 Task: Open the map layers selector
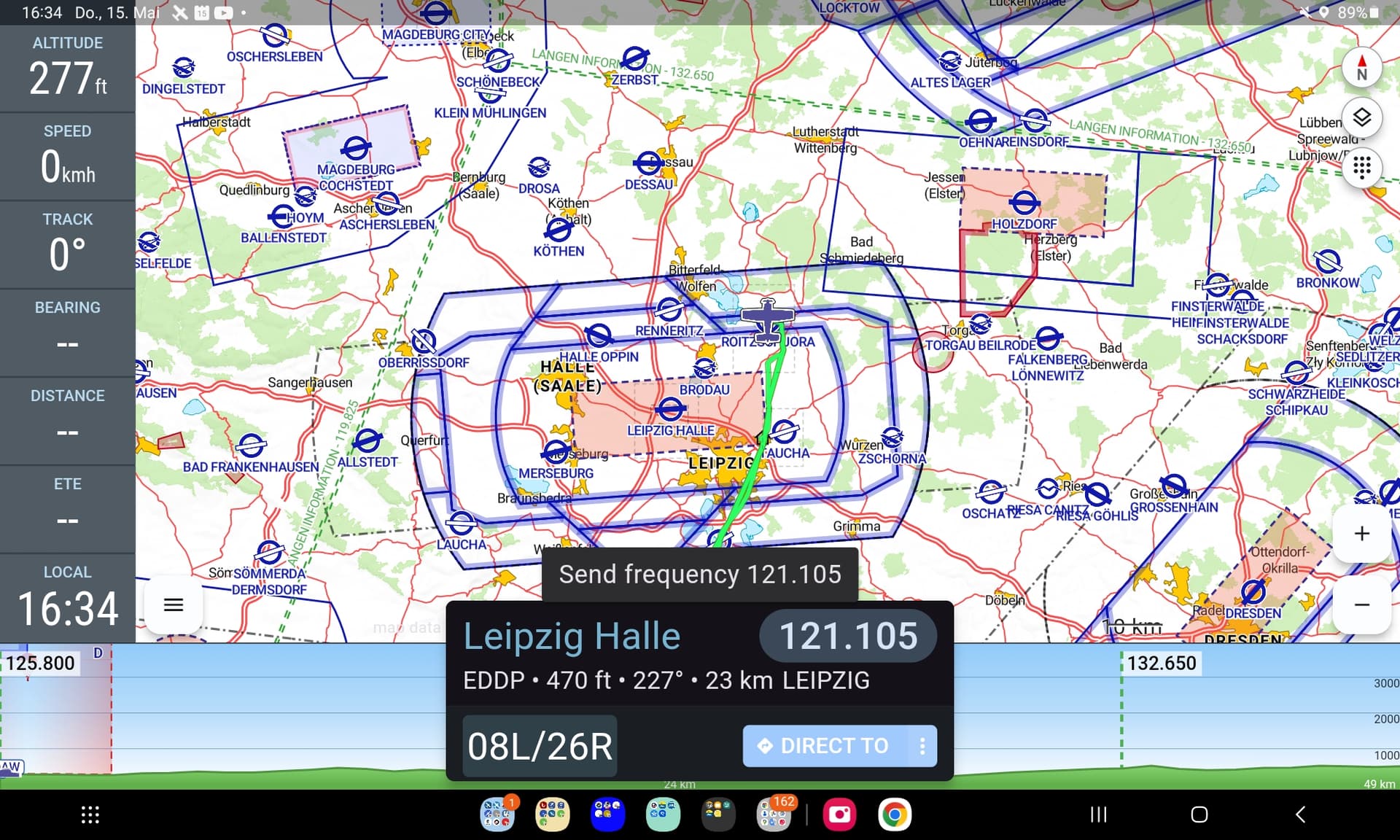pos(1361,117)
